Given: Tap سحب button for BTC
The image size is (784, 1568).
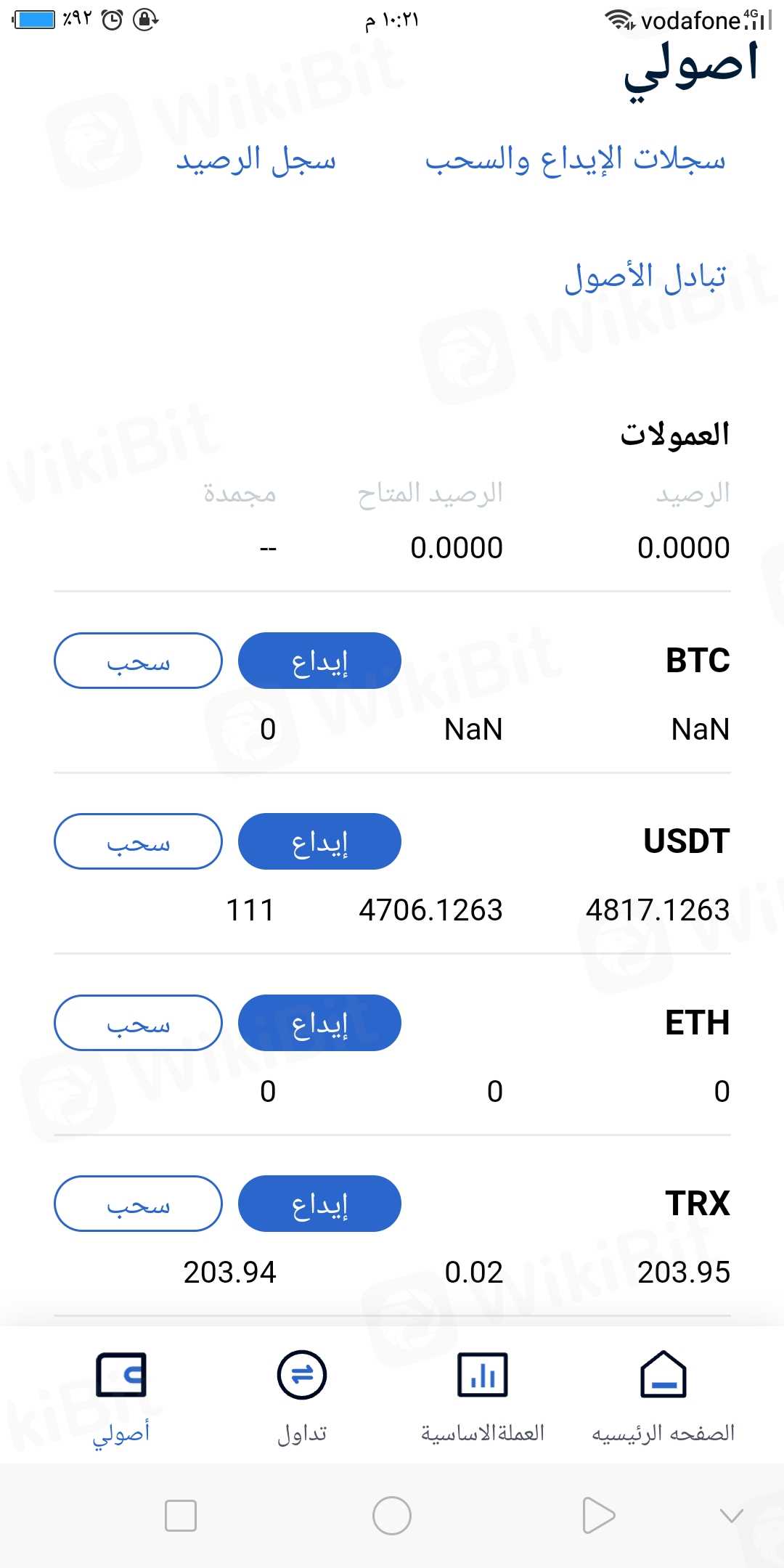Looking at the screenshot, I should click(138, 661).
